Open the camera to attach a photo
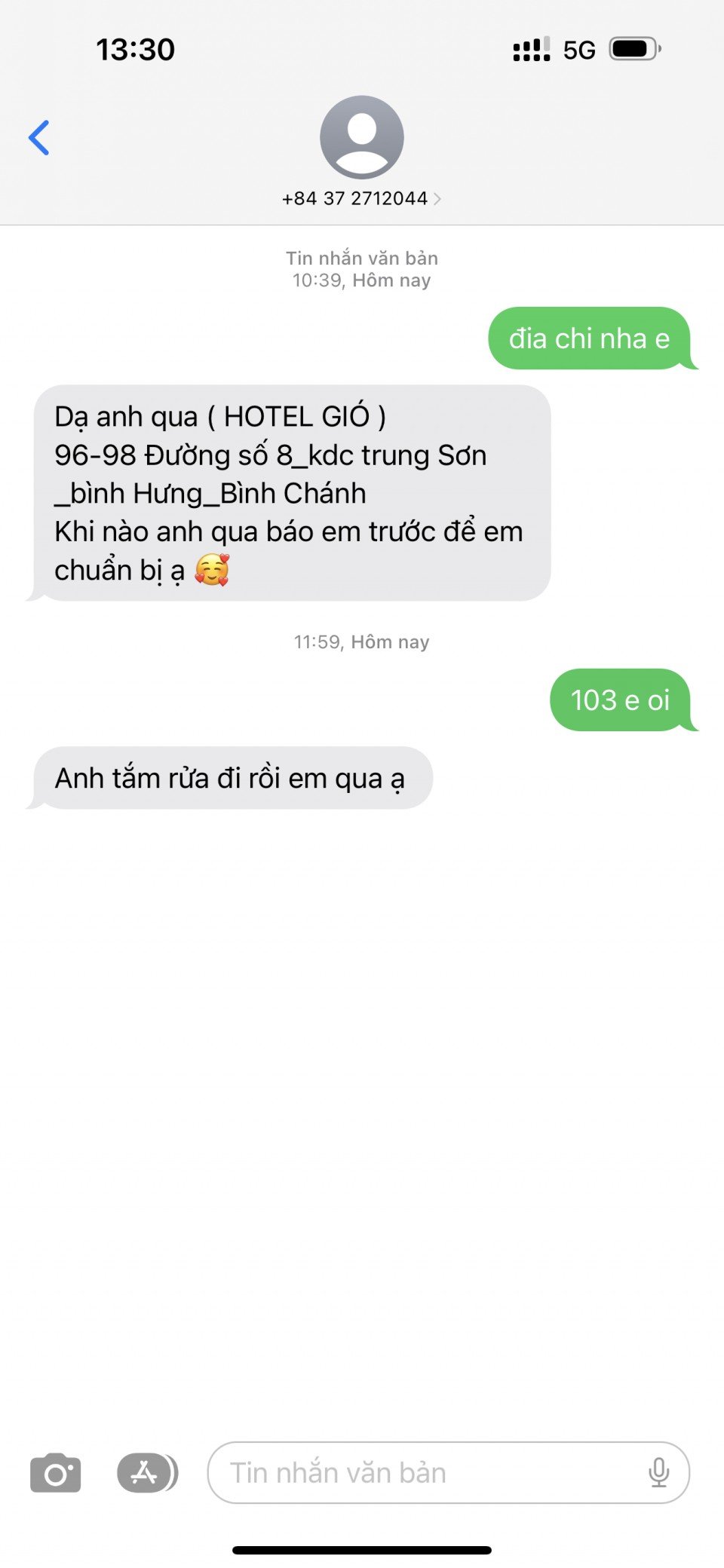Viewport: 724px width, 1568px height. pos(56,1472)
